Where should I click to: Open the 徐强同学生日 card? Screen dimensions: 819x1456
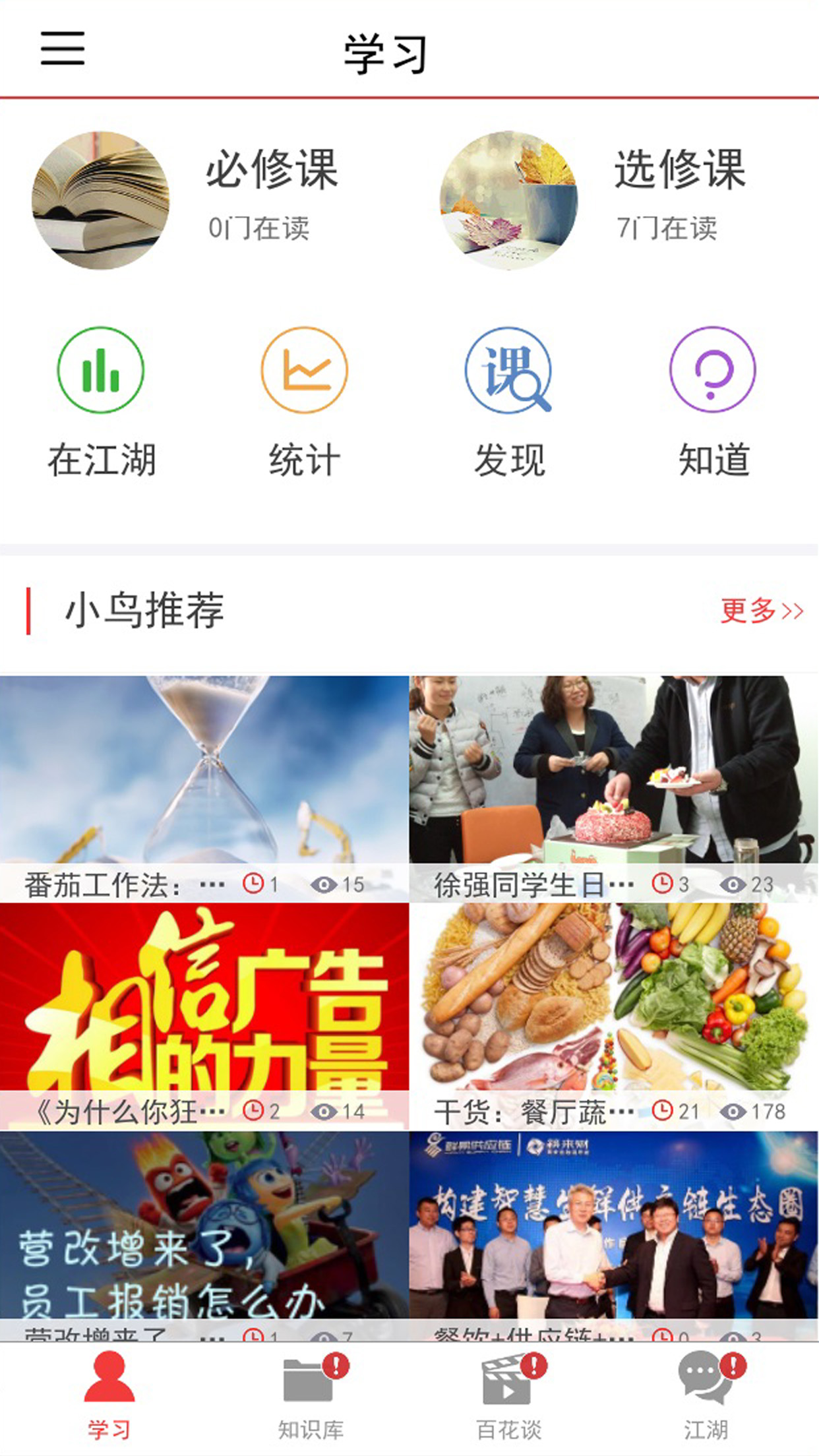[613, 788]
